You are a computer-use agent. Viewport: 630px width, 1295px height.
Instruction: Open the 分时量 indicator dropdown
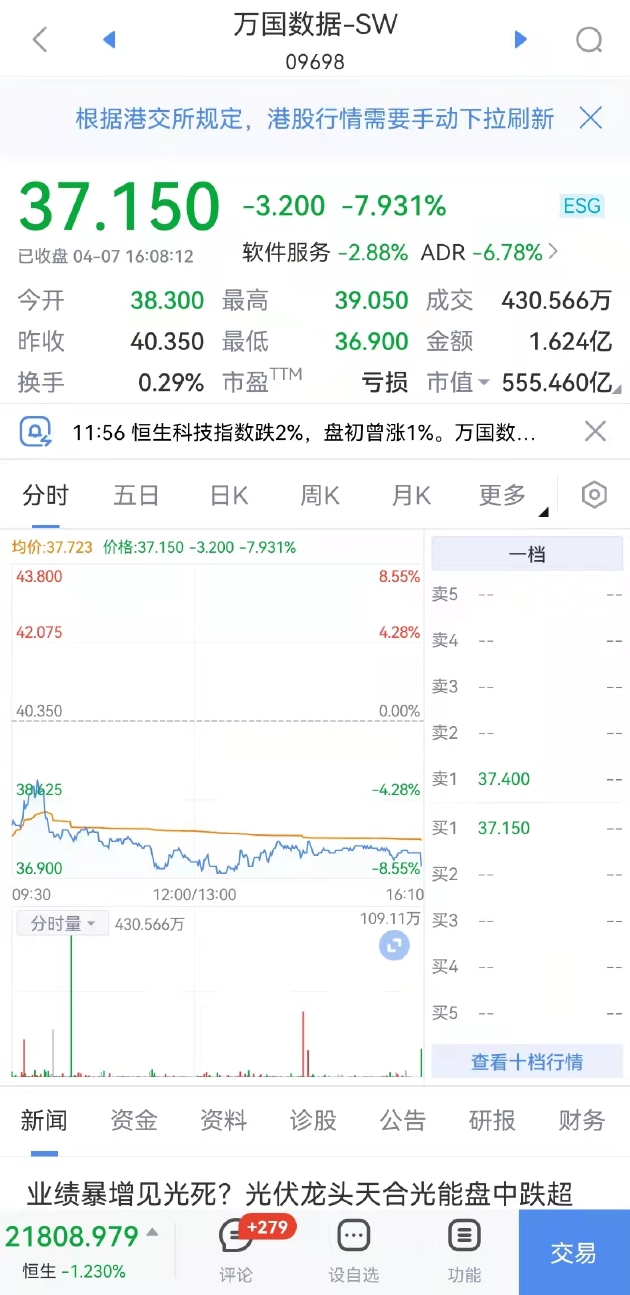[x=62, y=924]
